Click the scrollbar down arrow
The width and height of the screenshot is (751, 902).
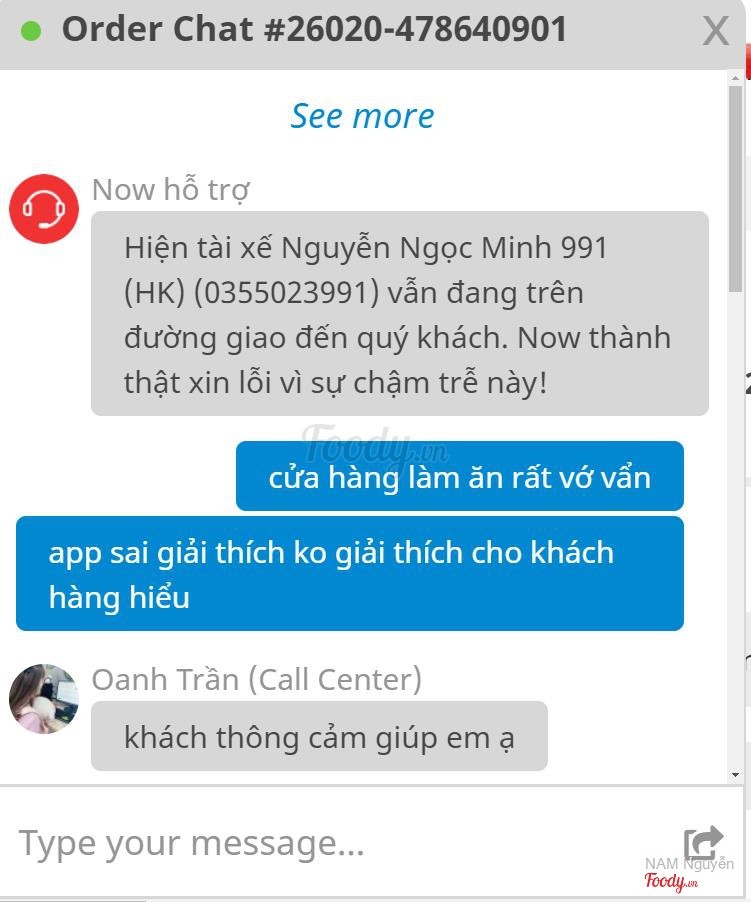click(x=736, y=774)
